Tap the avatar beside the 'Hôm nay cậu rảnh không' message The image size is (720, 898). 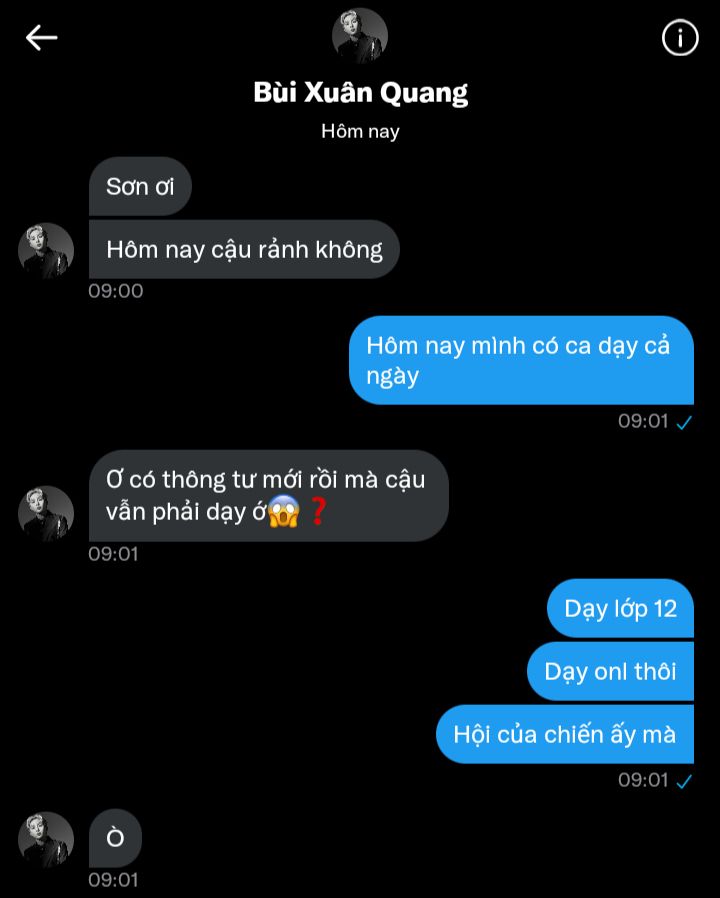click(x=46, y=250)
